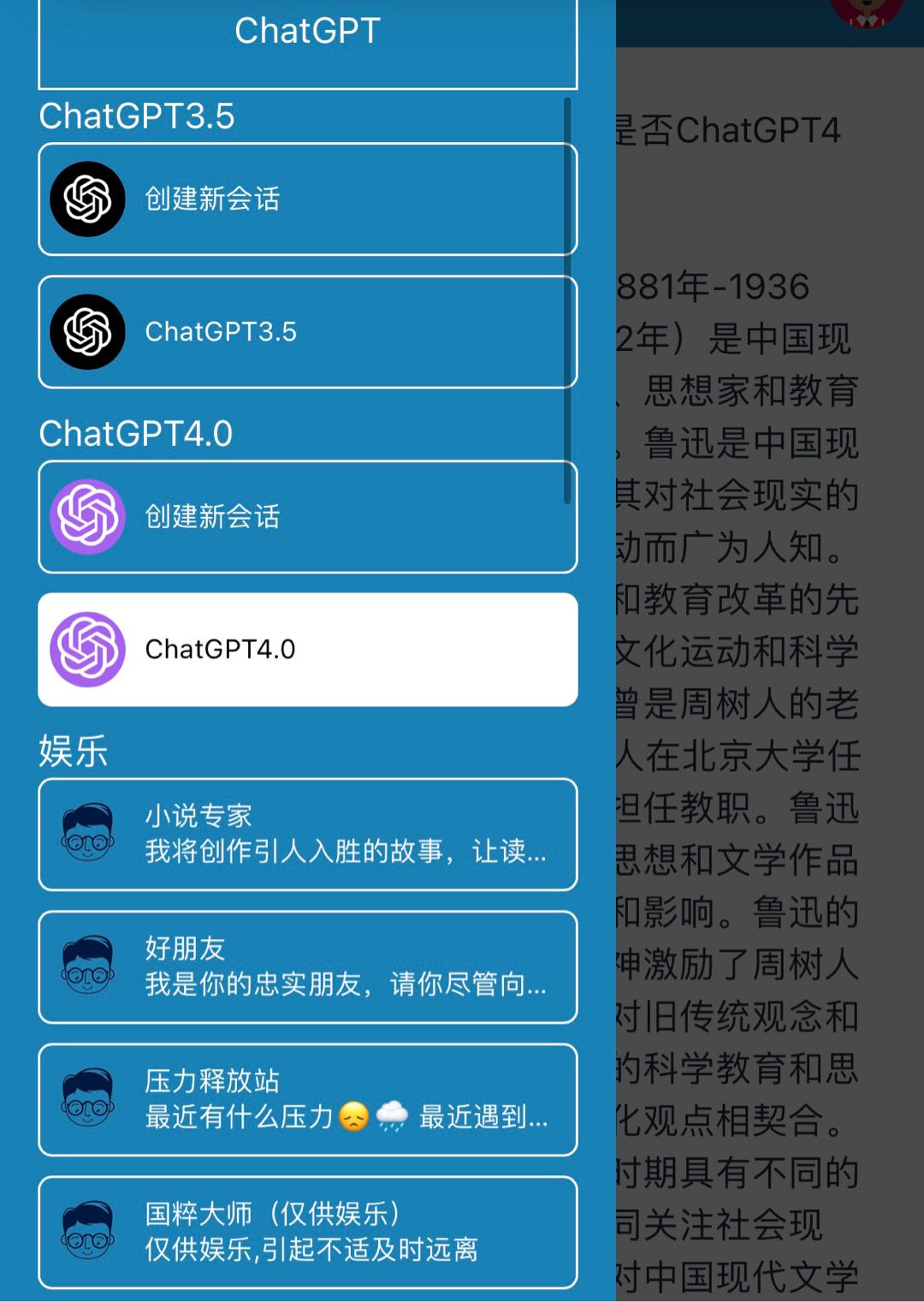The width and height of the screenshot is (924, 1302).
Task: Open the 好朋友 chat bot
Action: pyautogui.click(x=307, y=967)
